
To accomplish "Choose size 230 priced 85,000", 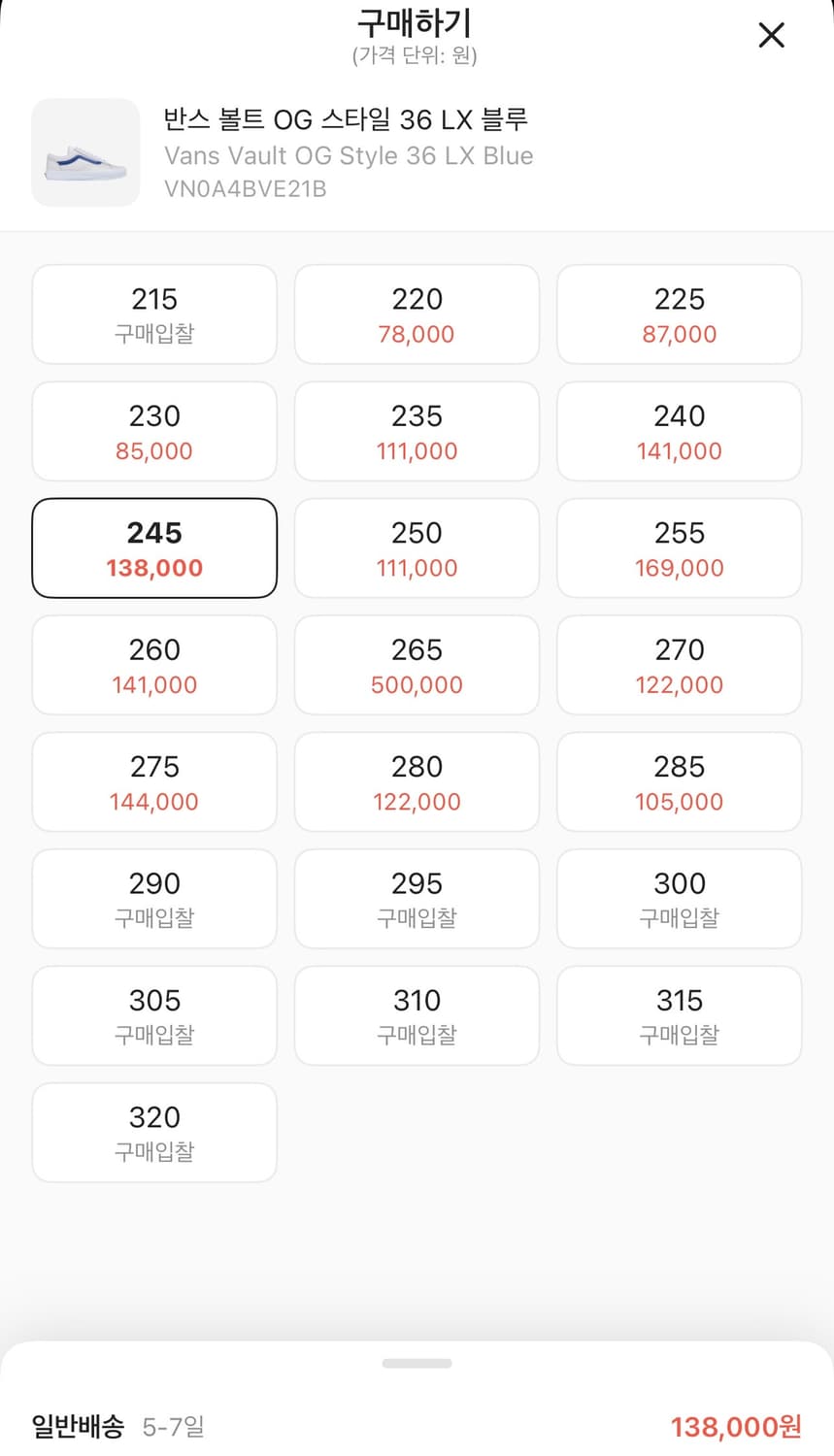I will point(154,431).
